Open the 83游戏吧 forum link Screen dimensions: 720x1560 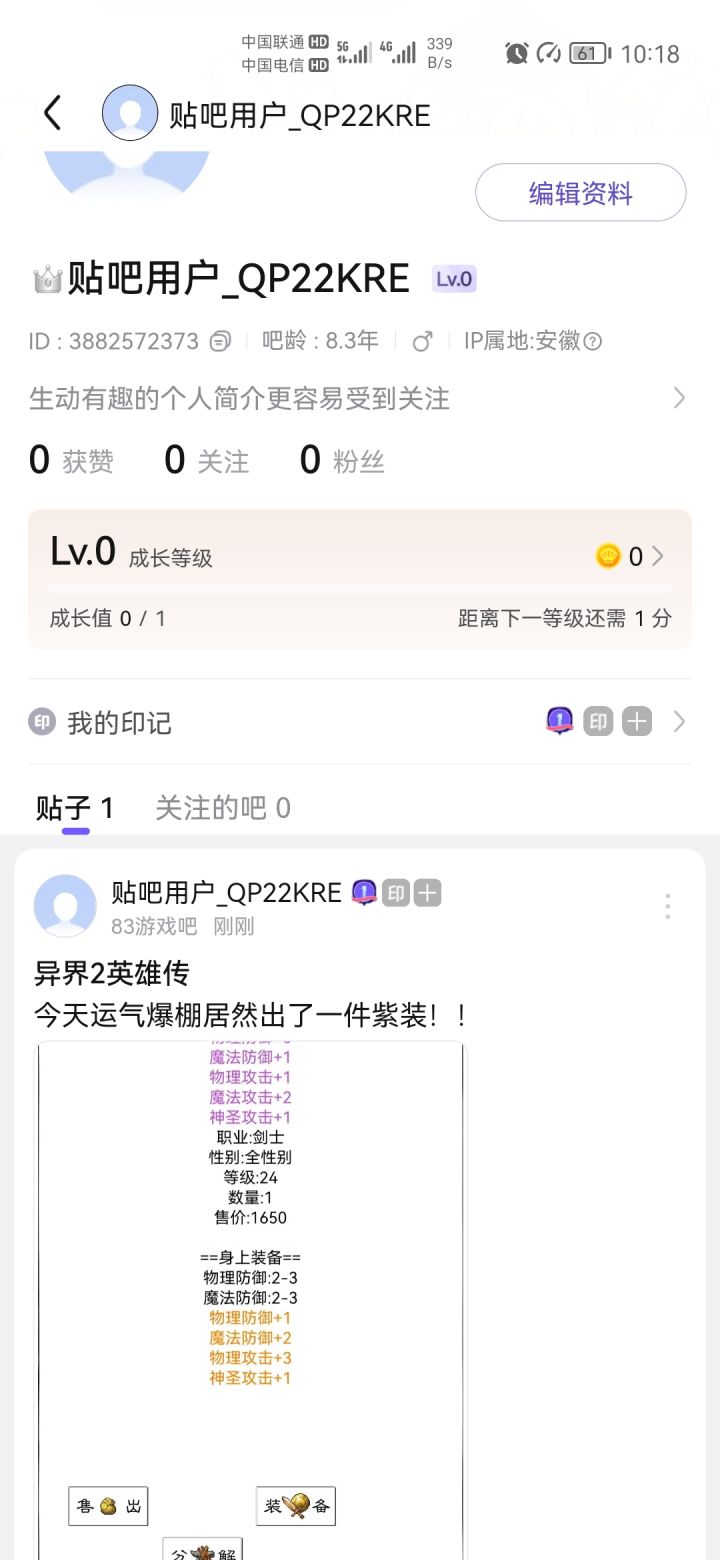154,927
